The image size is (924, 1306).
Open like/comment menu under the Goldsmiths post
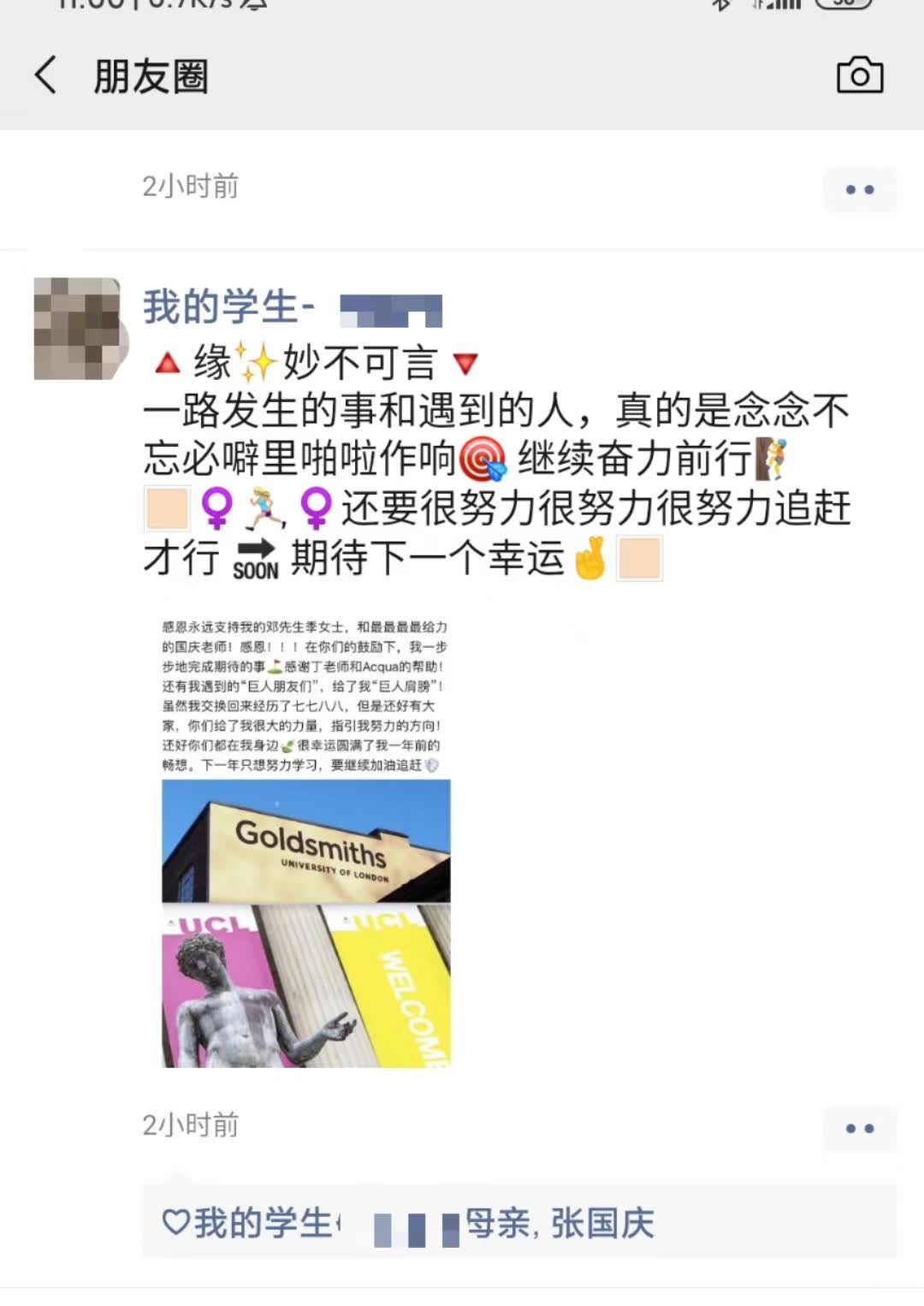[x=859, y=1128]
